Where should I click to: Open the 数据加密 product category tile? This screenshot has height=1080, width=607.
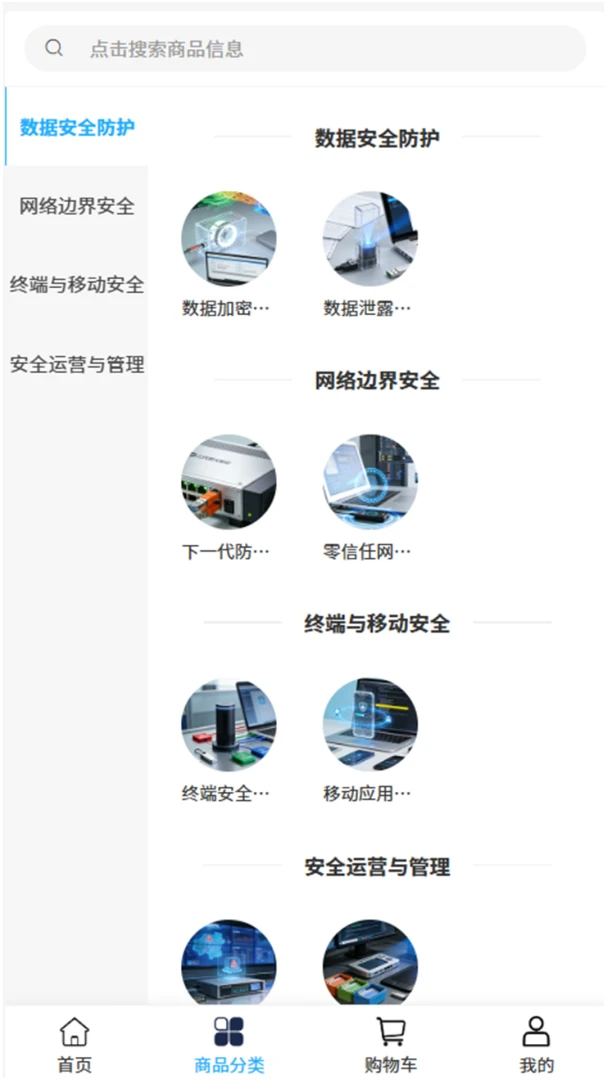[228, 255]
